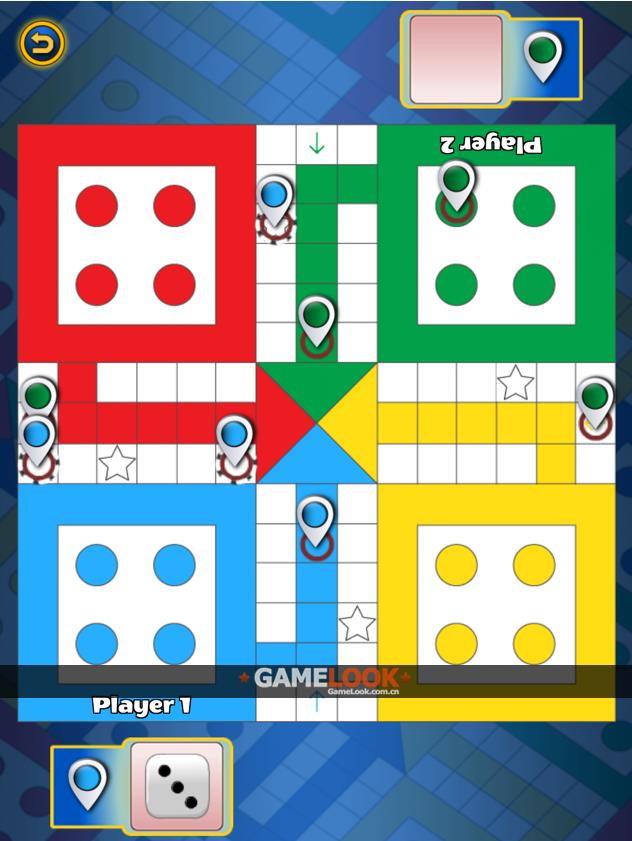
Task: Move the blue token beside the red home base
Action: click(x=274, y=200)
